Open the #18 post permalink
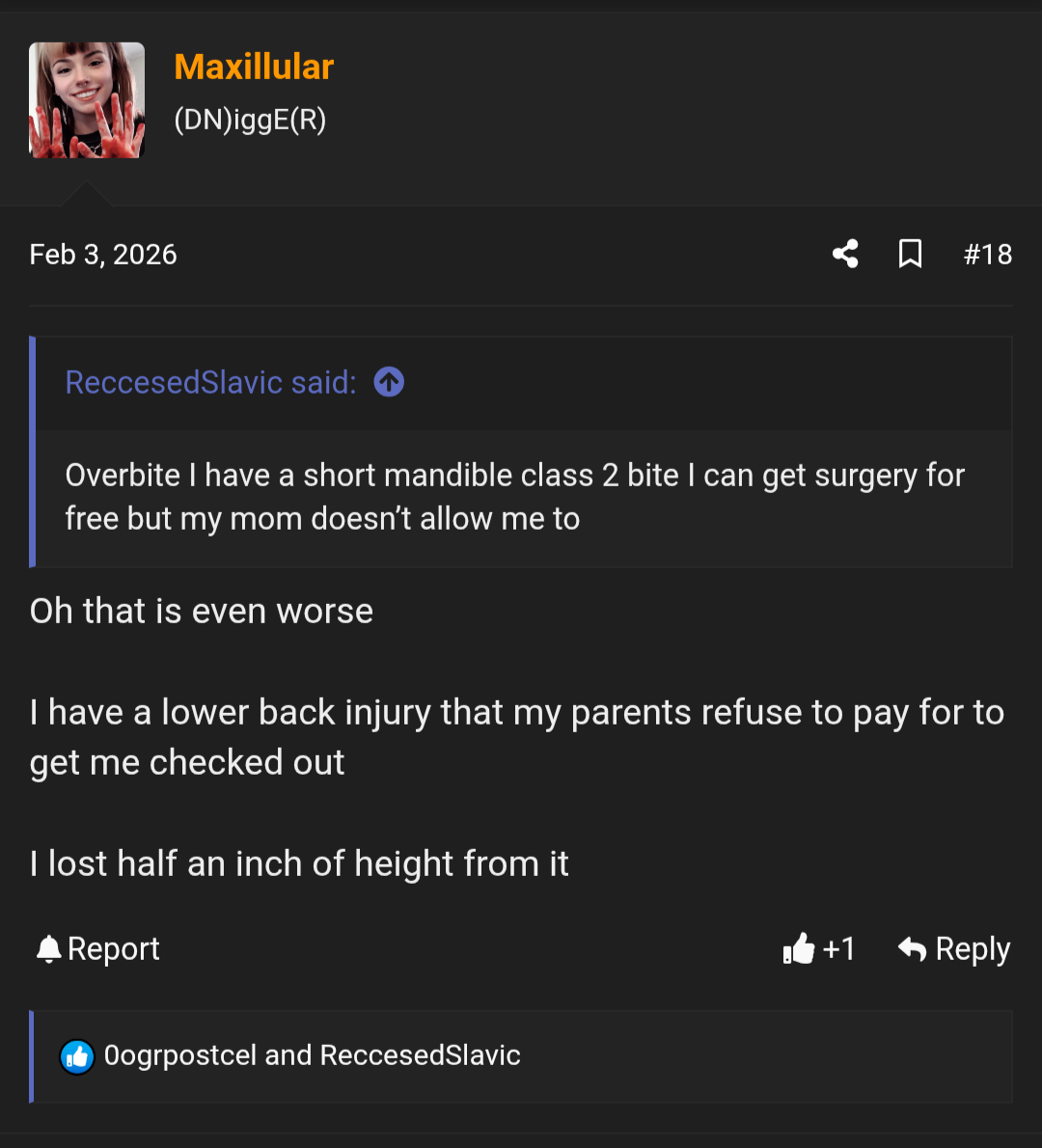The width and height of the screenshot is (1042, 1148). coord(987,254)
